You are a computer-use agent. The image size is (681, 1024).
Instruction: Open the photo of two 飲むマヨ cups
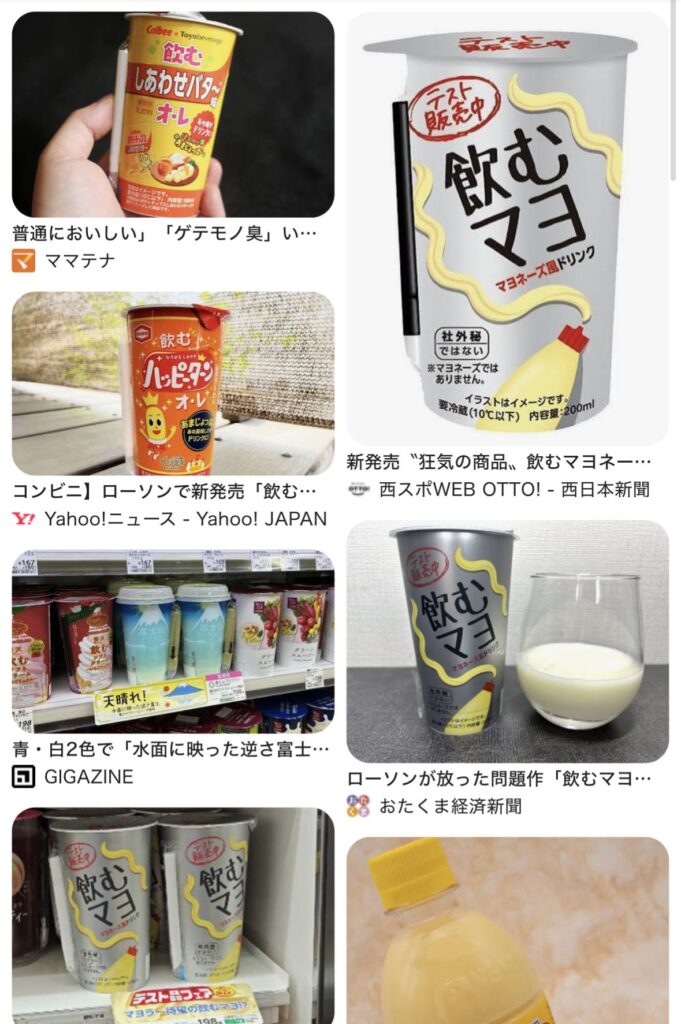(173, 915)
